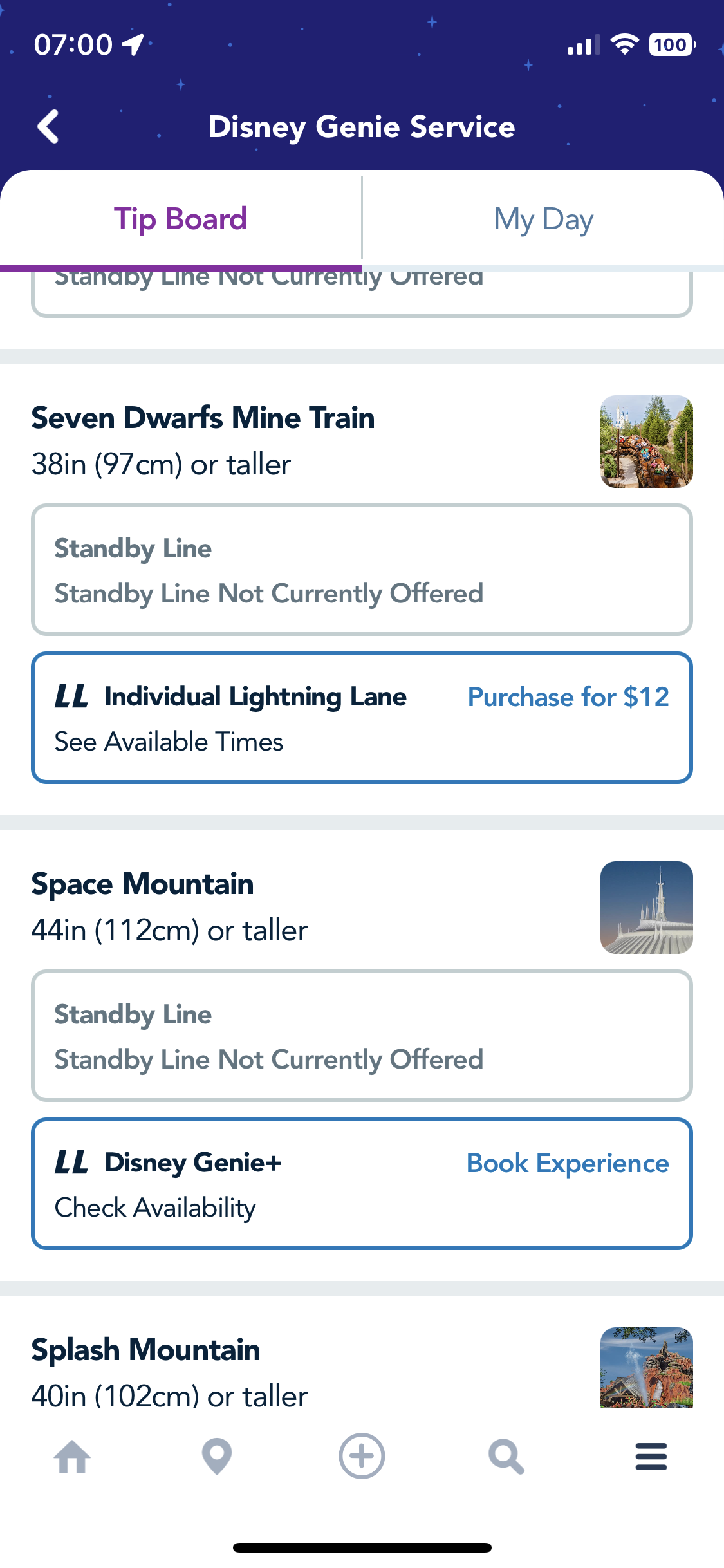
Task: Select the Tip Board tab
Action: [181, 219]
